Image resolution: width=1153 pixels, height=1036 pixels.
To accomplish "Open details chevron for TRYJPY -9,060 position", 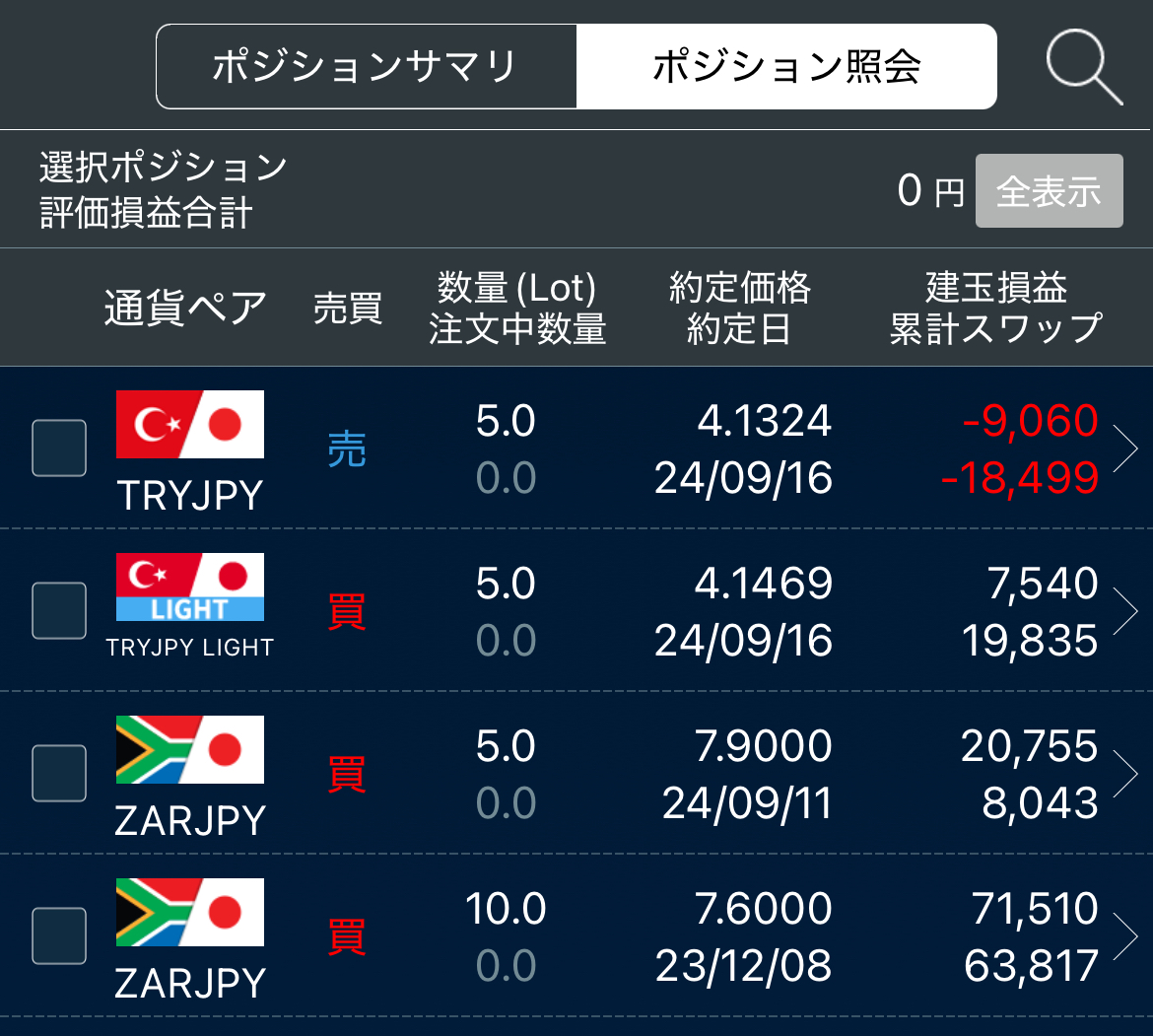I will coord(1125,448).
